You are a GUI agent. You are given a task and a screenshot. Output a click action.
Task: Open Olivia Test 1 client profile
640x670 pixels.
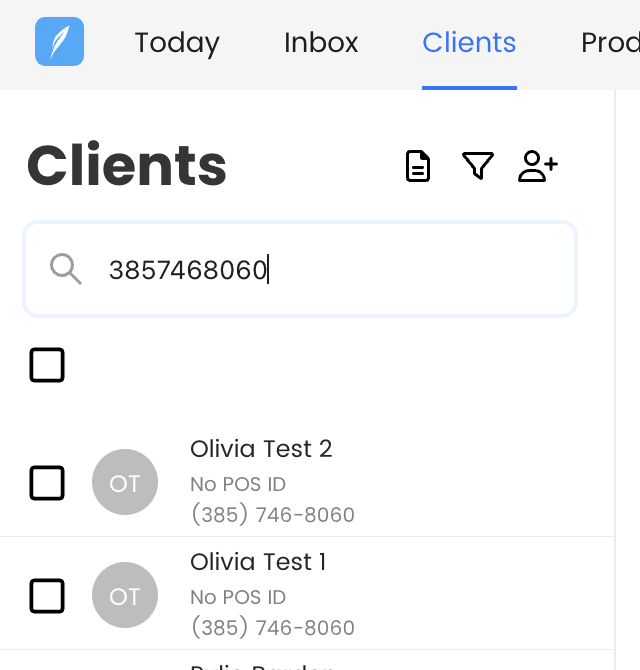click(x=258, y=562)
